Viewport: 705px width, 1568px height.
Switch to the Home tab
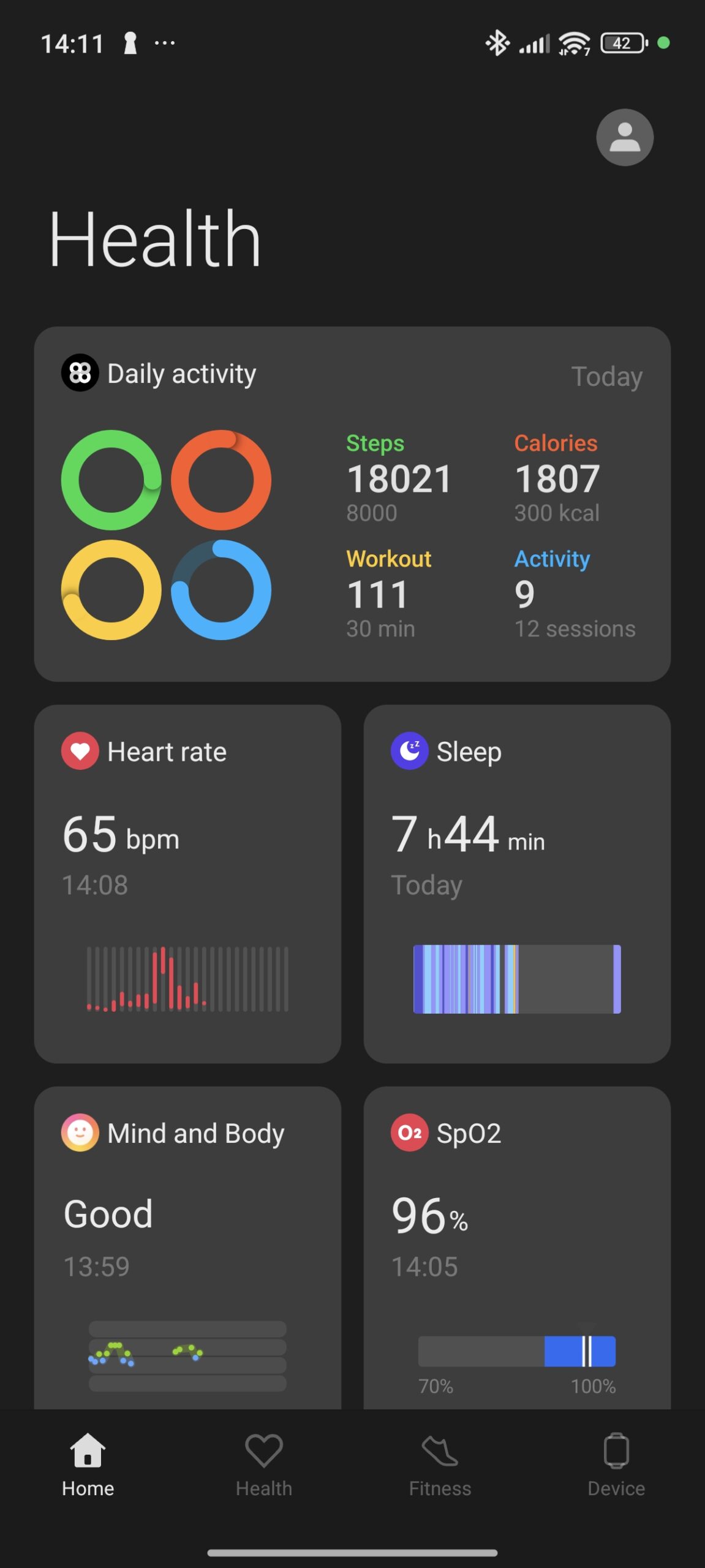[x=88, y=1465]
